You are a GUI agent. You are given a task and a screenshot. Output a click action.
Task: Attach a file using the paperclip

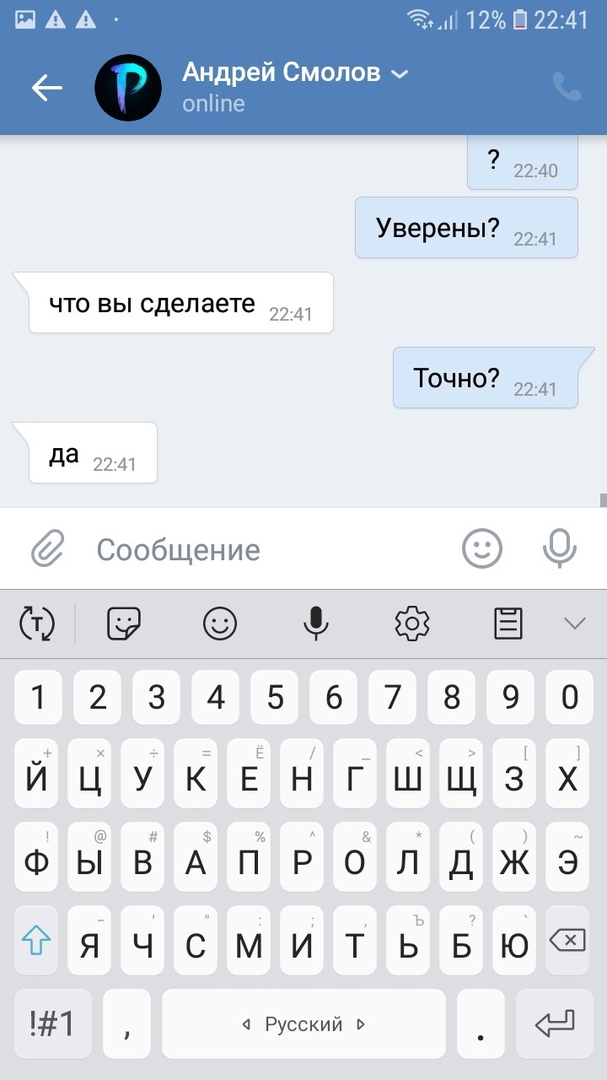(46, 549)
